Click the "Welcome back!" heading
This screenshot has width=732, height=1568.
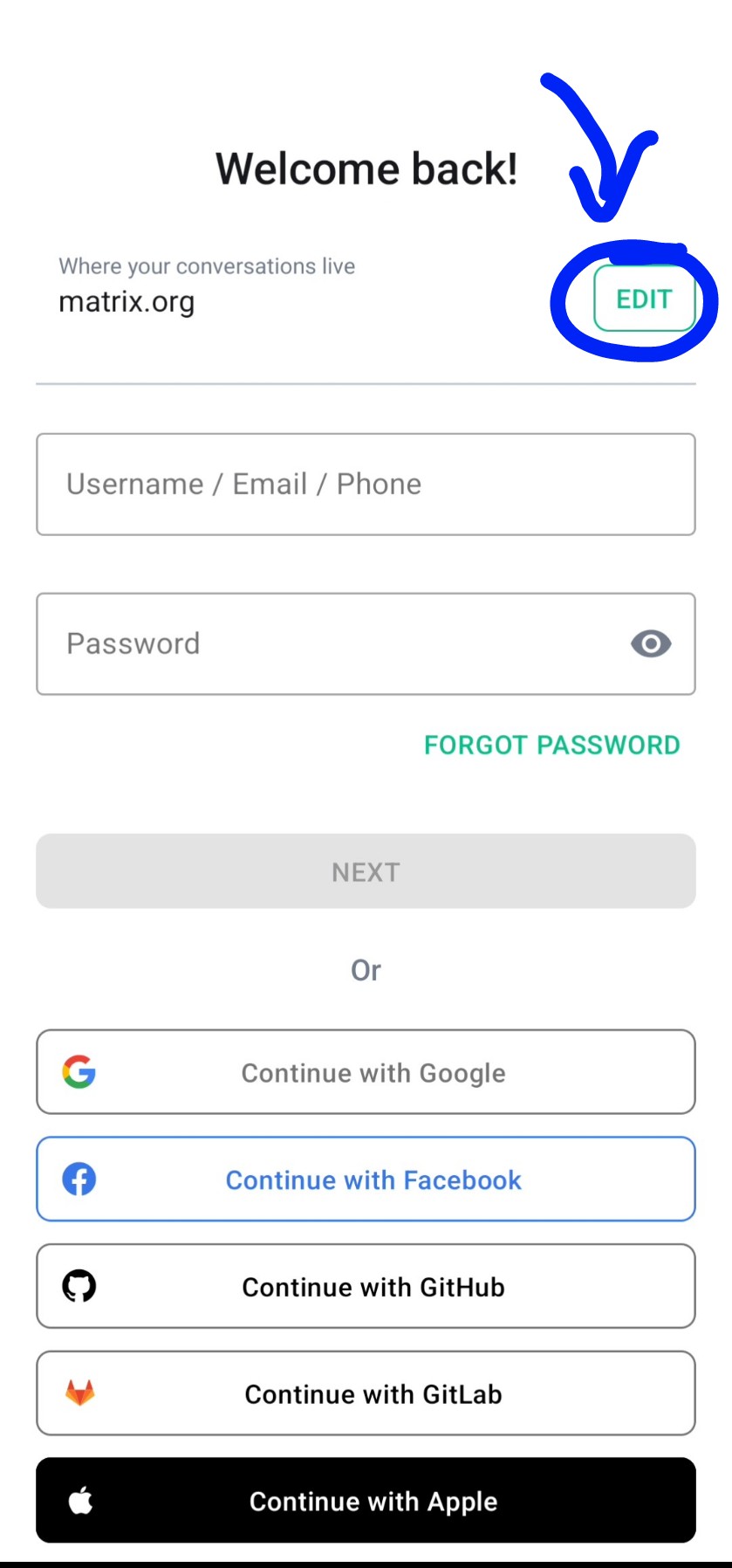point(366,168)
